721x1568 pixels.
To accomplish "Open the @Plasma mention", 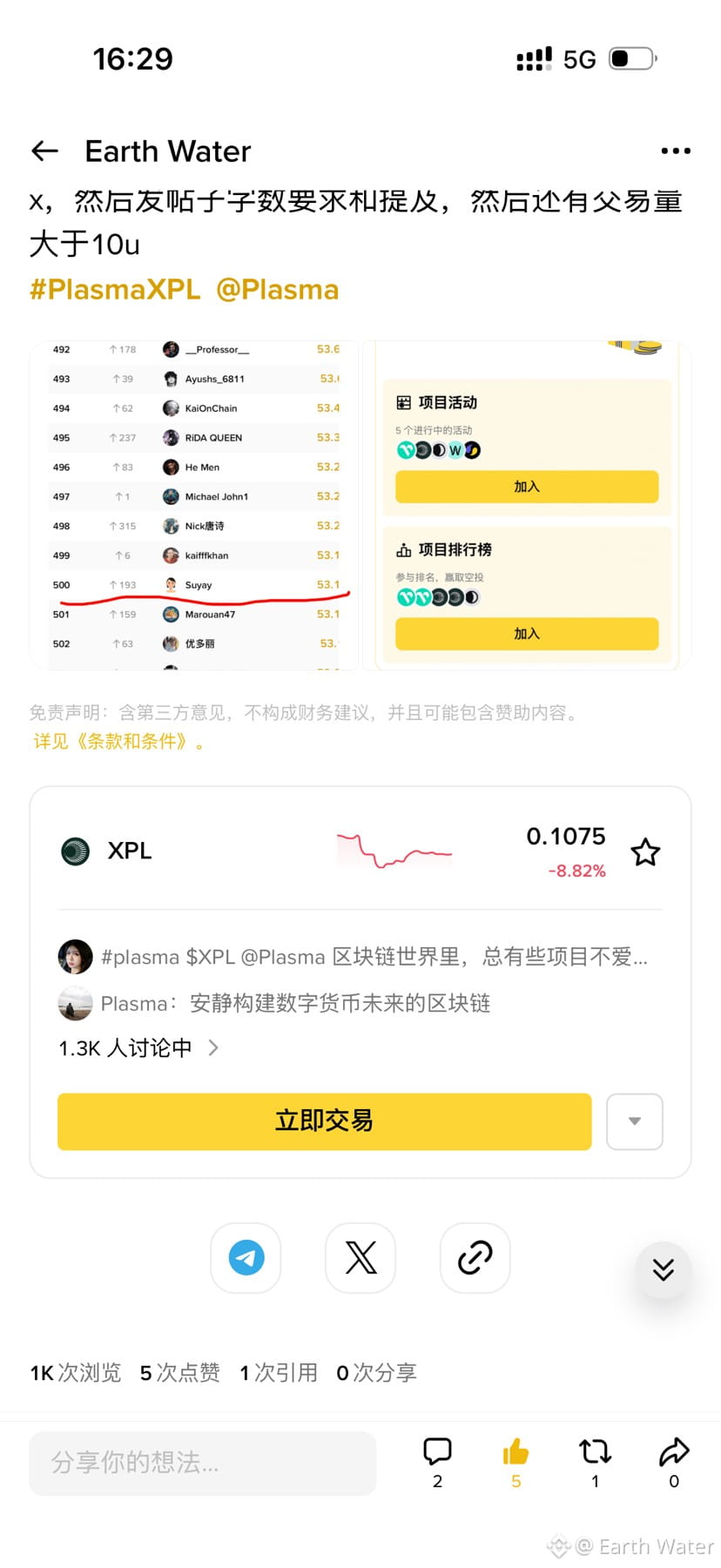I will [277, 289].
